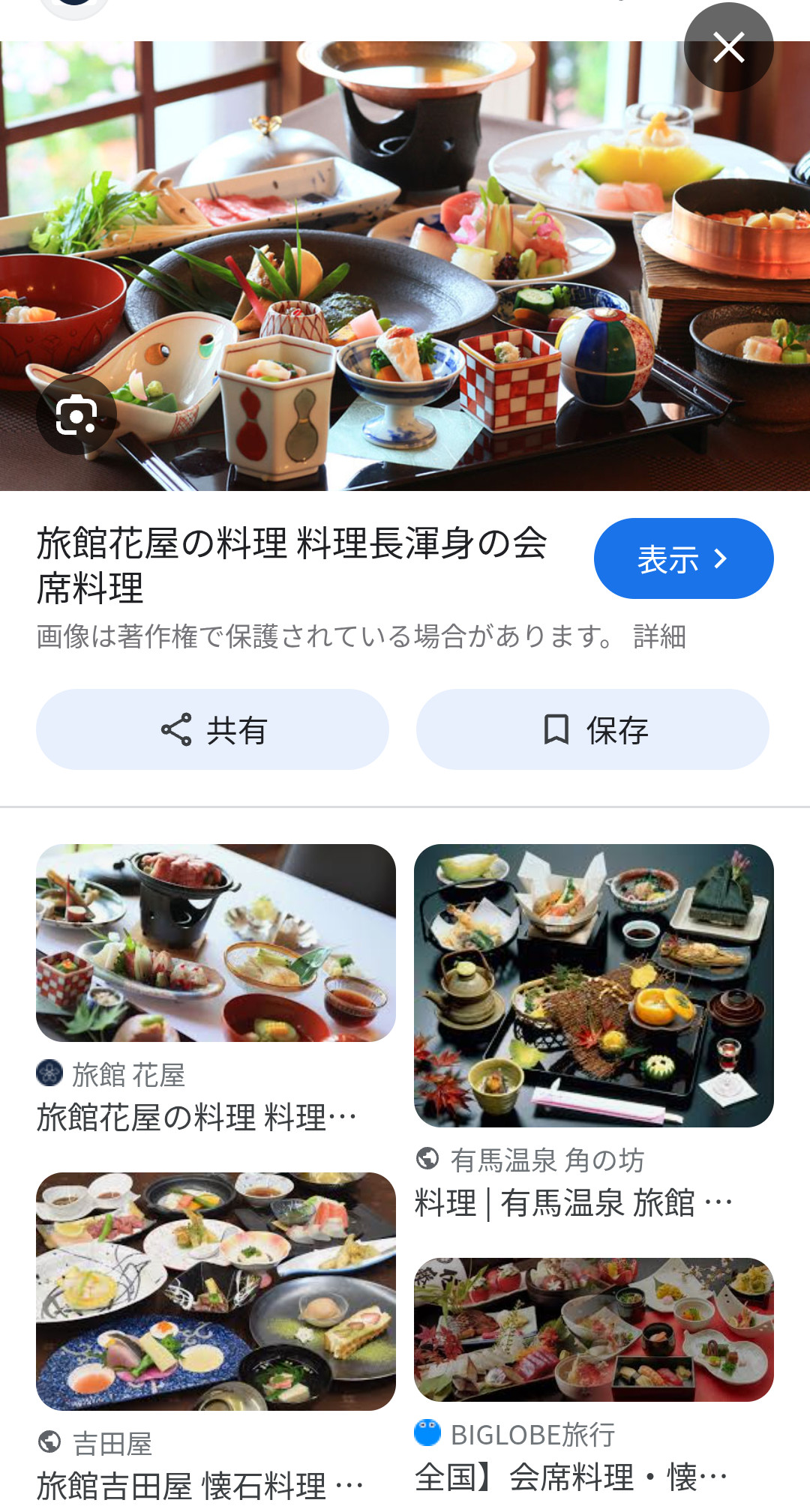Share this image via 共有
Image resolution: width=810 pixels, height=1512 pixels.
(212, 729)
